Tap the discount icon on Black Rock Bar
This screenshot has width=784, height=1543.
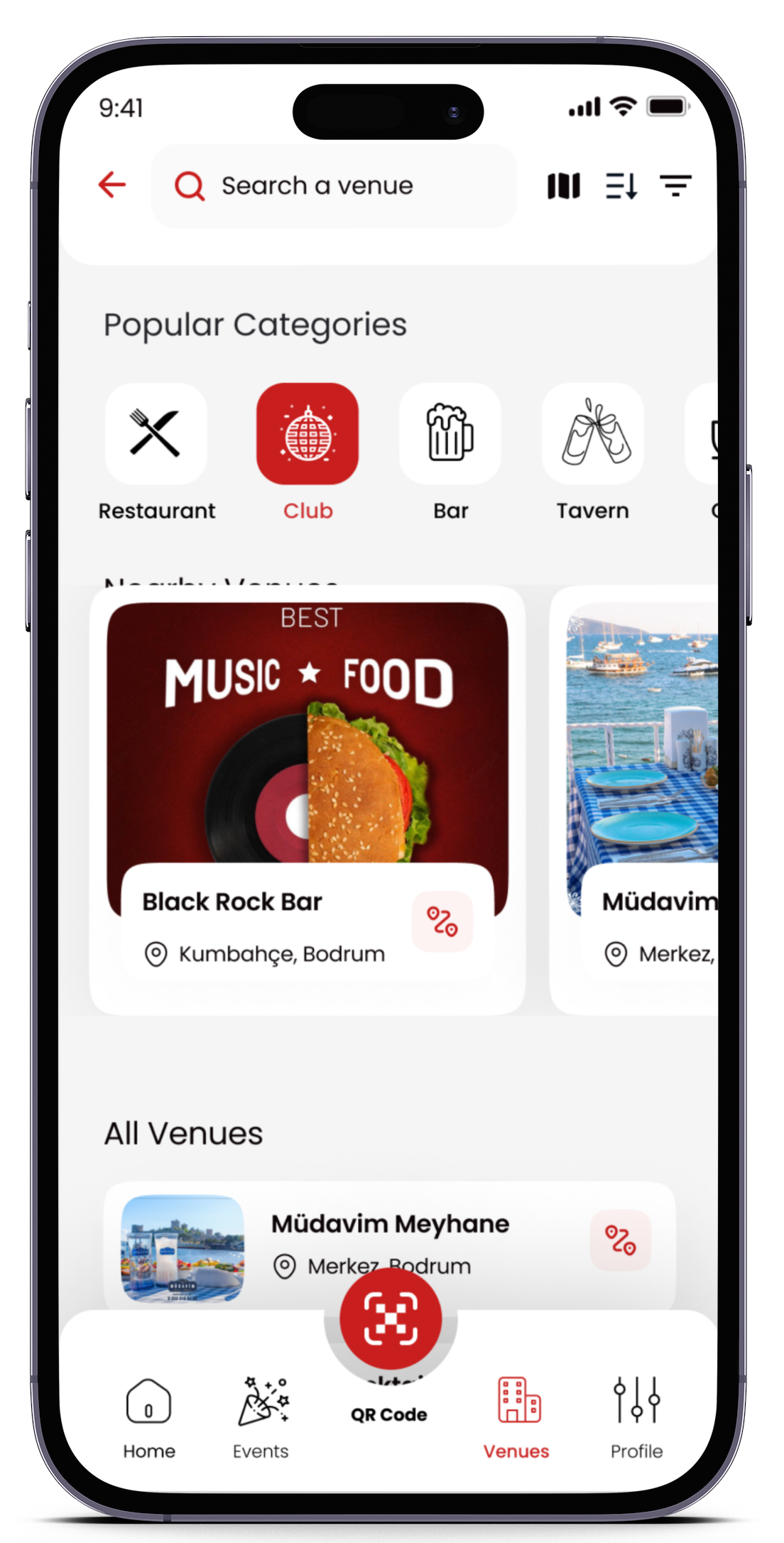coord(442,922)
